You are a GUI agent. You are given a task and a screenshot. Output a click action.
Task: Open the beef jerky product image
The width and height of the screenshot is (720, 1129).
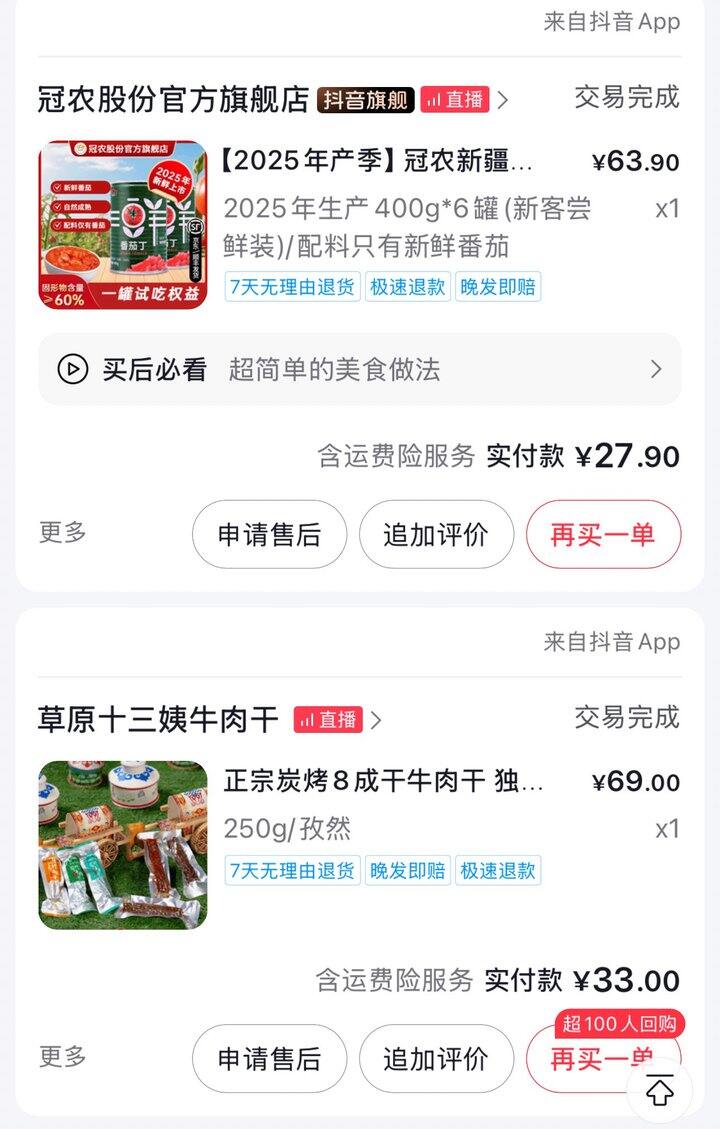(x=123, y=845)
